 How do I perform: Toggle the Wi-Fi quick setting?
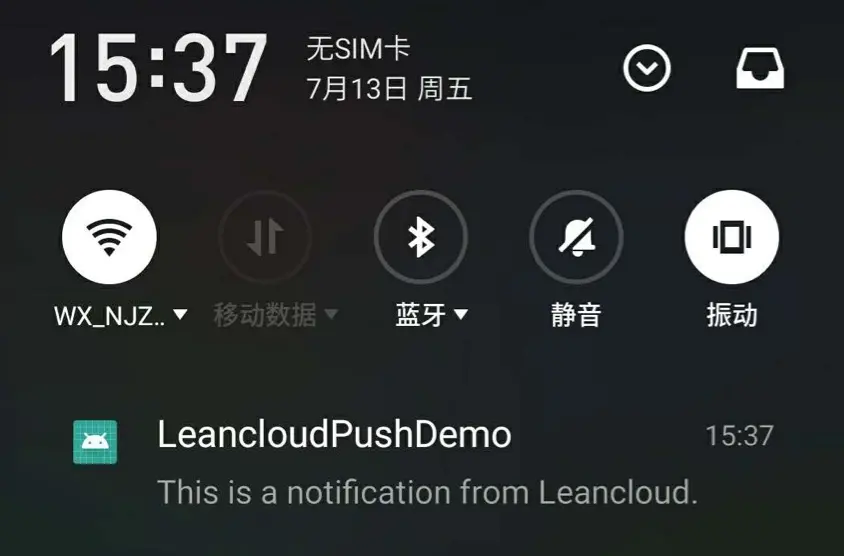pyautogui.click(x=109, y=237)
